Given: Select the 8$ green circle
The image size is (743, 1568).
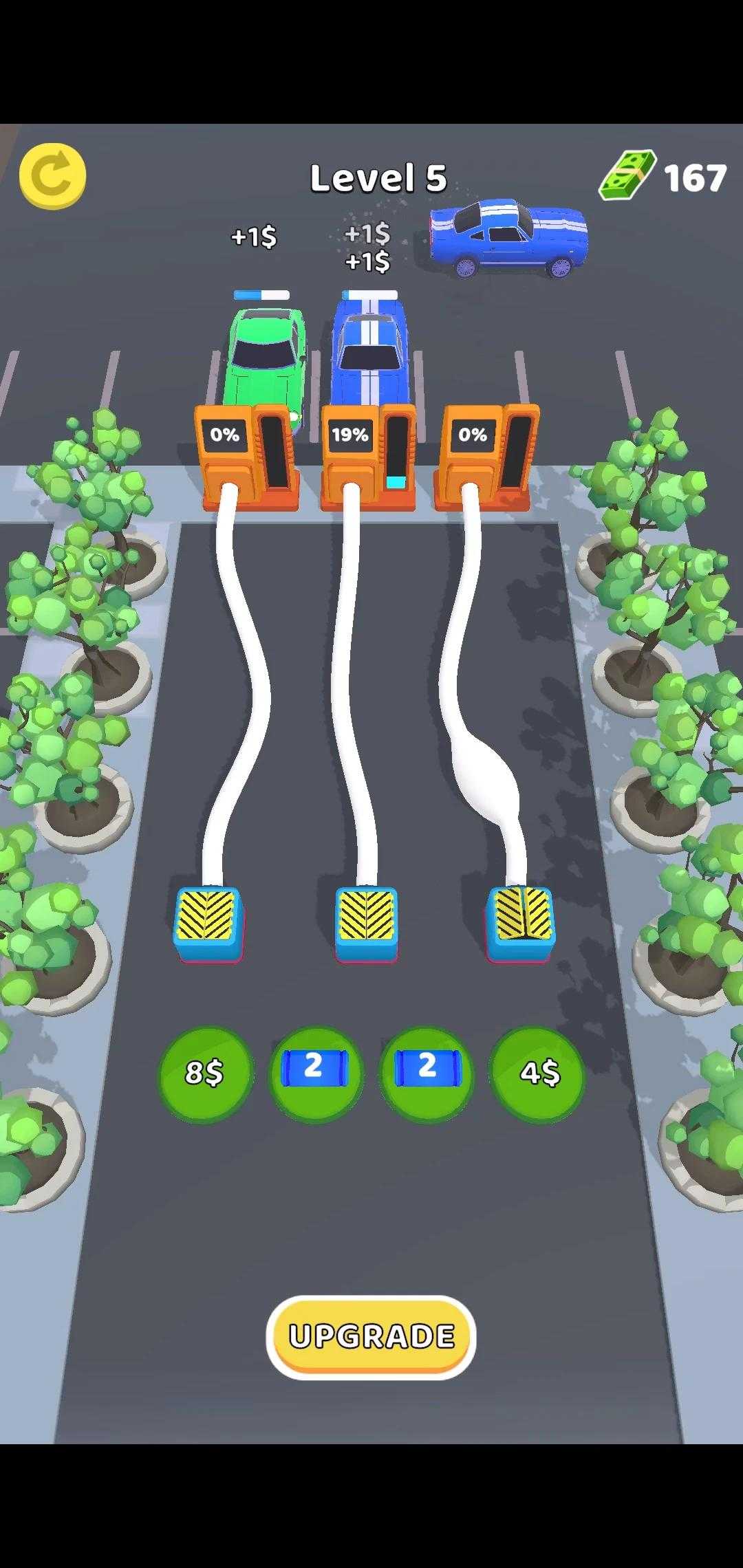Looking at the screenshot, I should (x=205, y=1072).
